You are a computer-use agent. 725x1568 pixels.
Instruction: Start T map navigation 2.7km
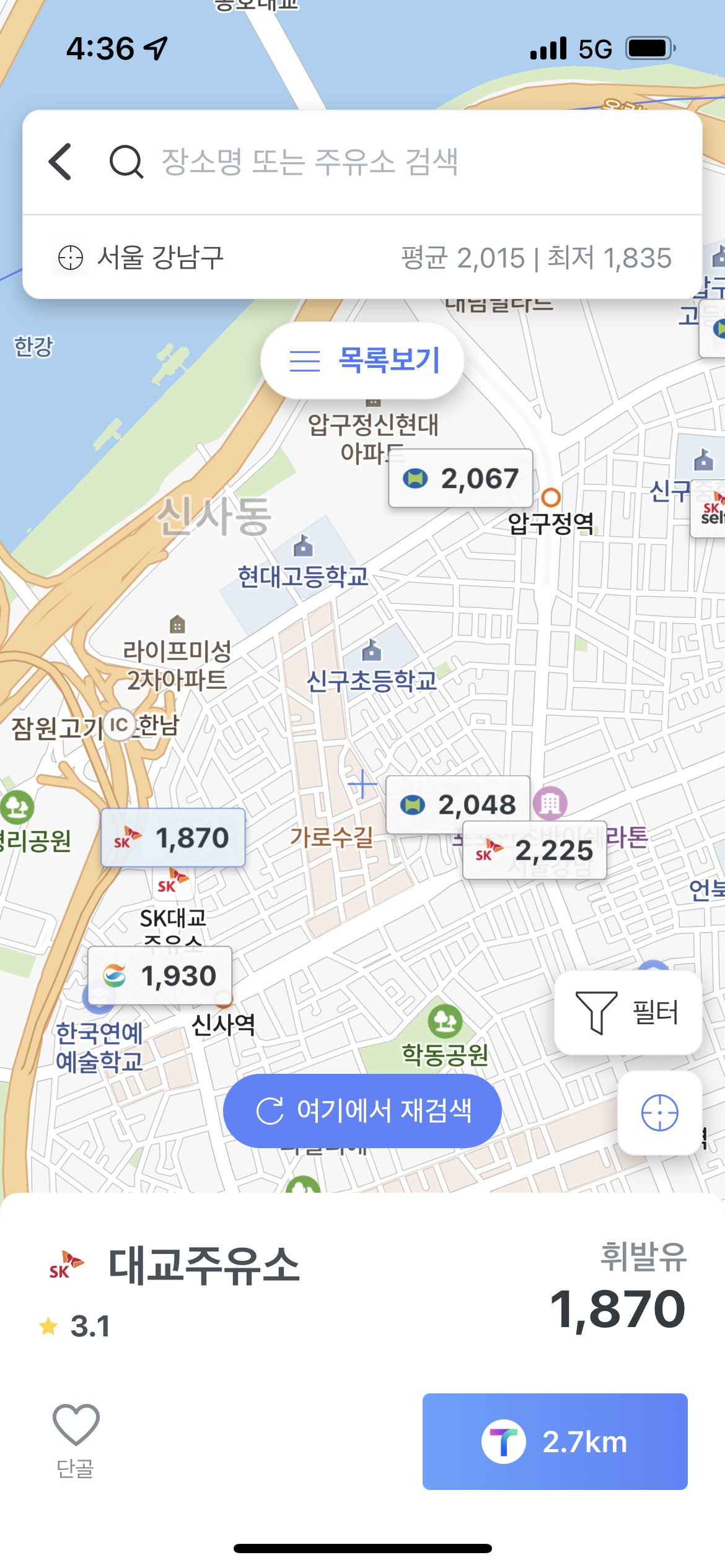pos(555,1441)
